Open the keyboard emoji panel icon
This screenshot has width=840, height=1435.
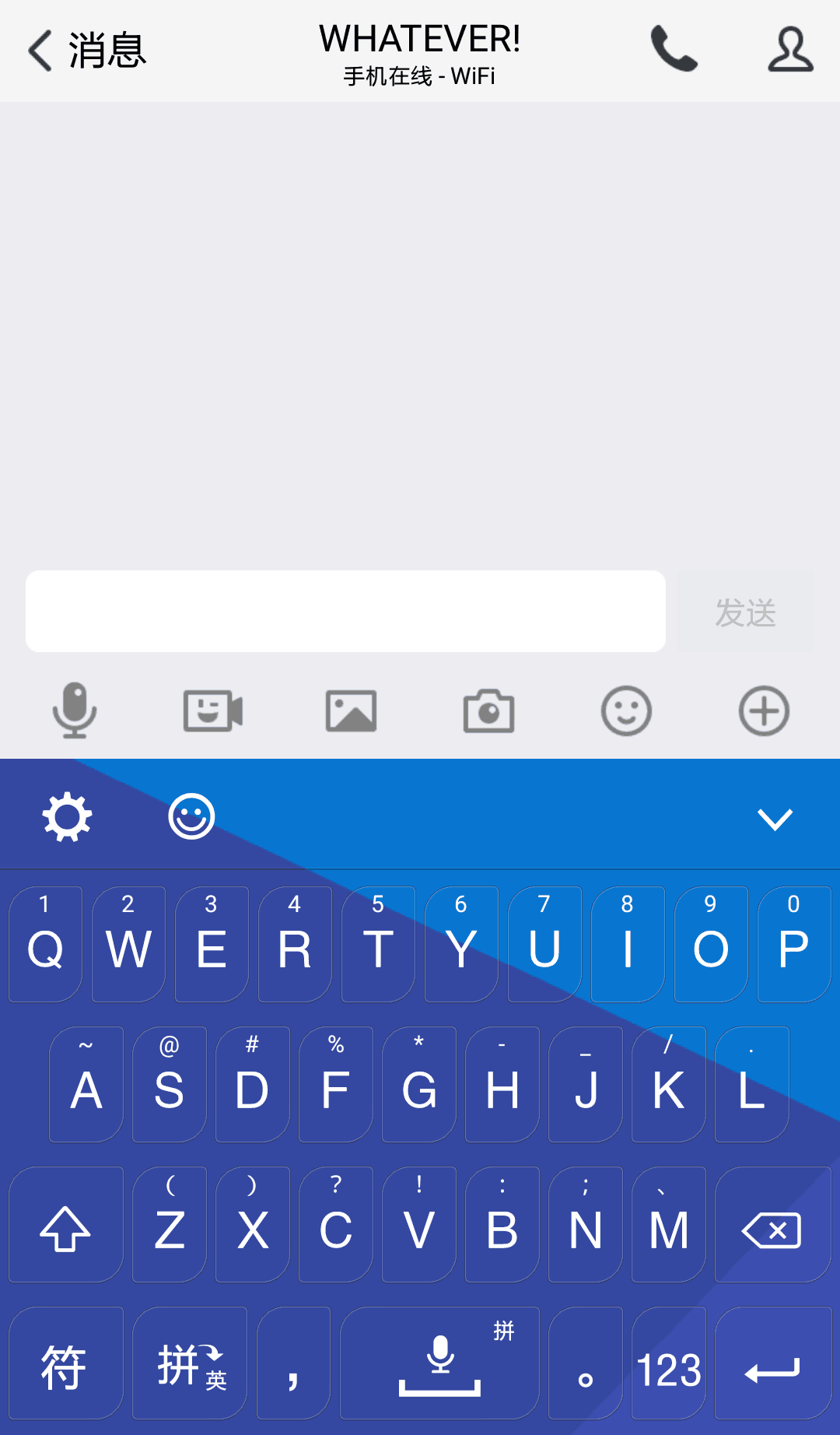tap(191, 816)
